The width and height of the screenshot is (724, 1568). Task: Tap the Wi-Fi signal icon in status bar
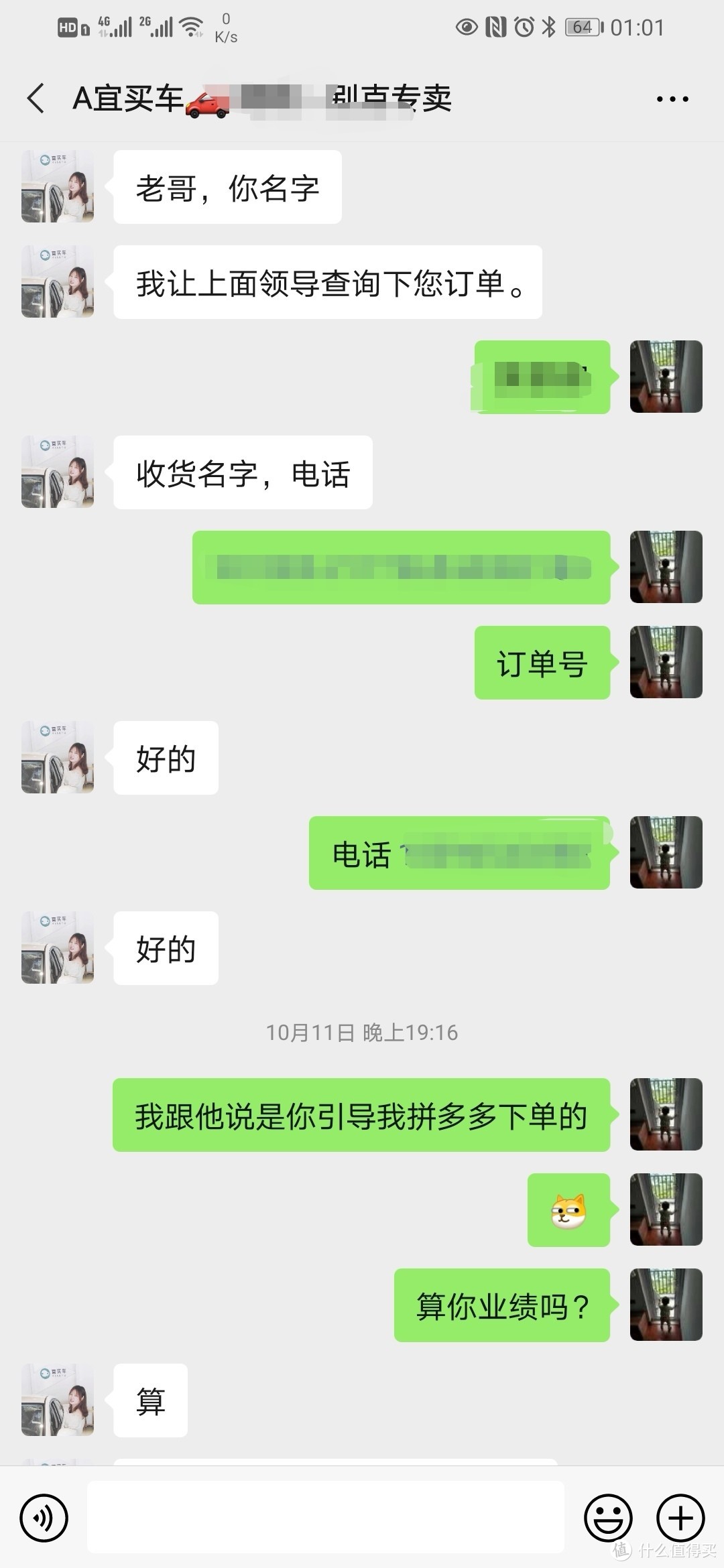pos(191,27)
